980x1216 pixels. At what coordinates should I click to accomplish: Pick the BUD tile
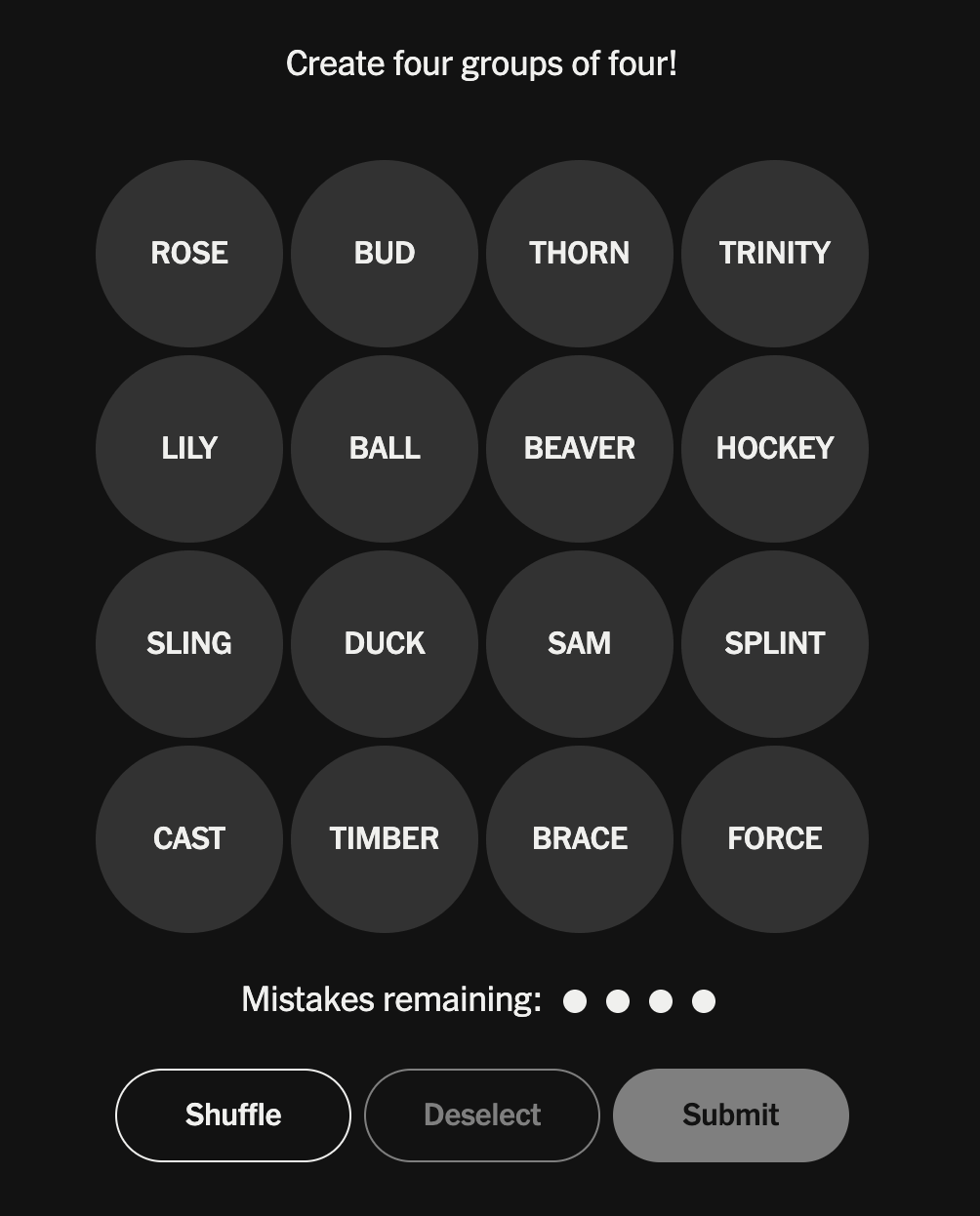[385, 254]
